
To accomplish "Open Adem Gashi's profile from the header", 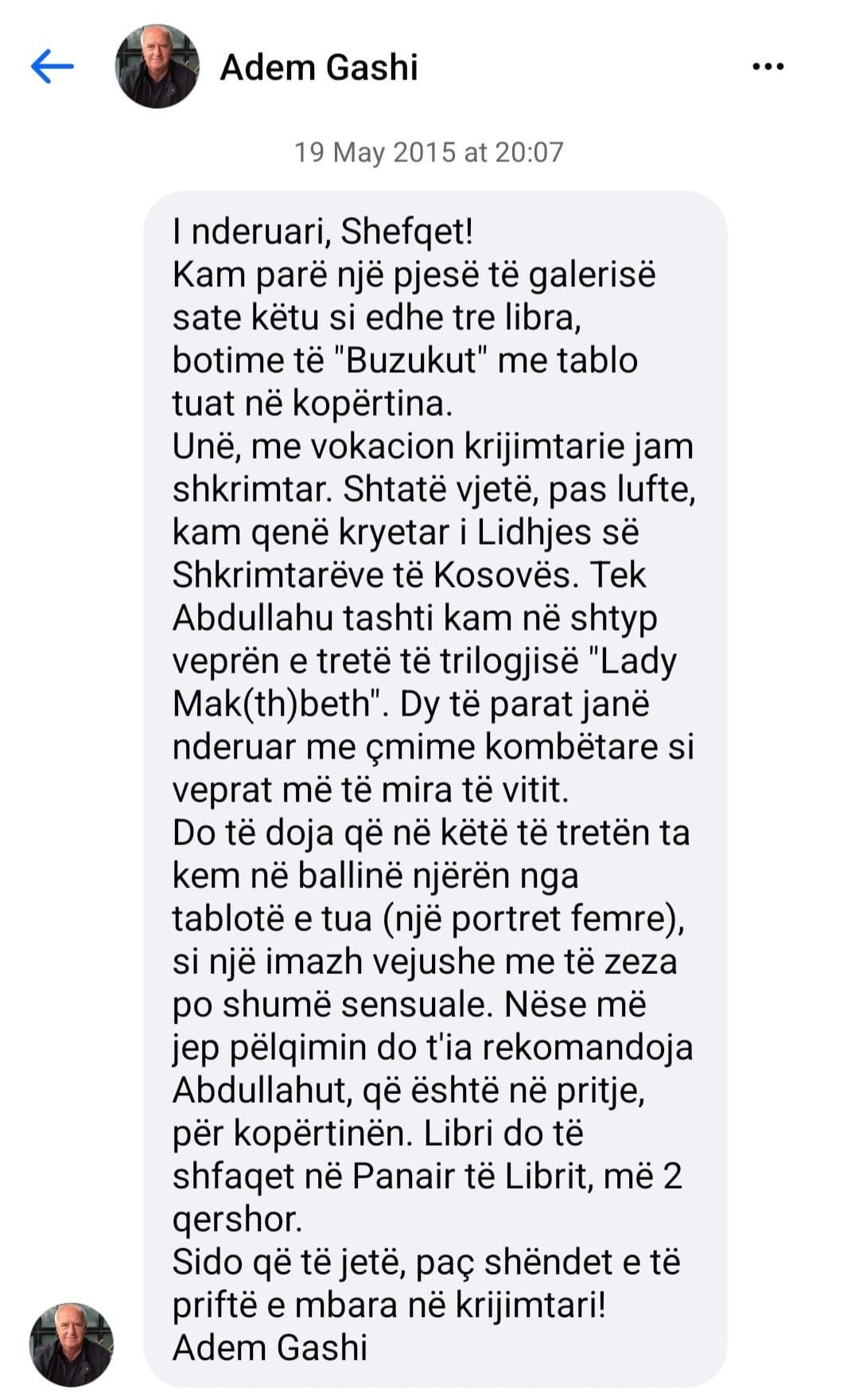I will 318,68.
